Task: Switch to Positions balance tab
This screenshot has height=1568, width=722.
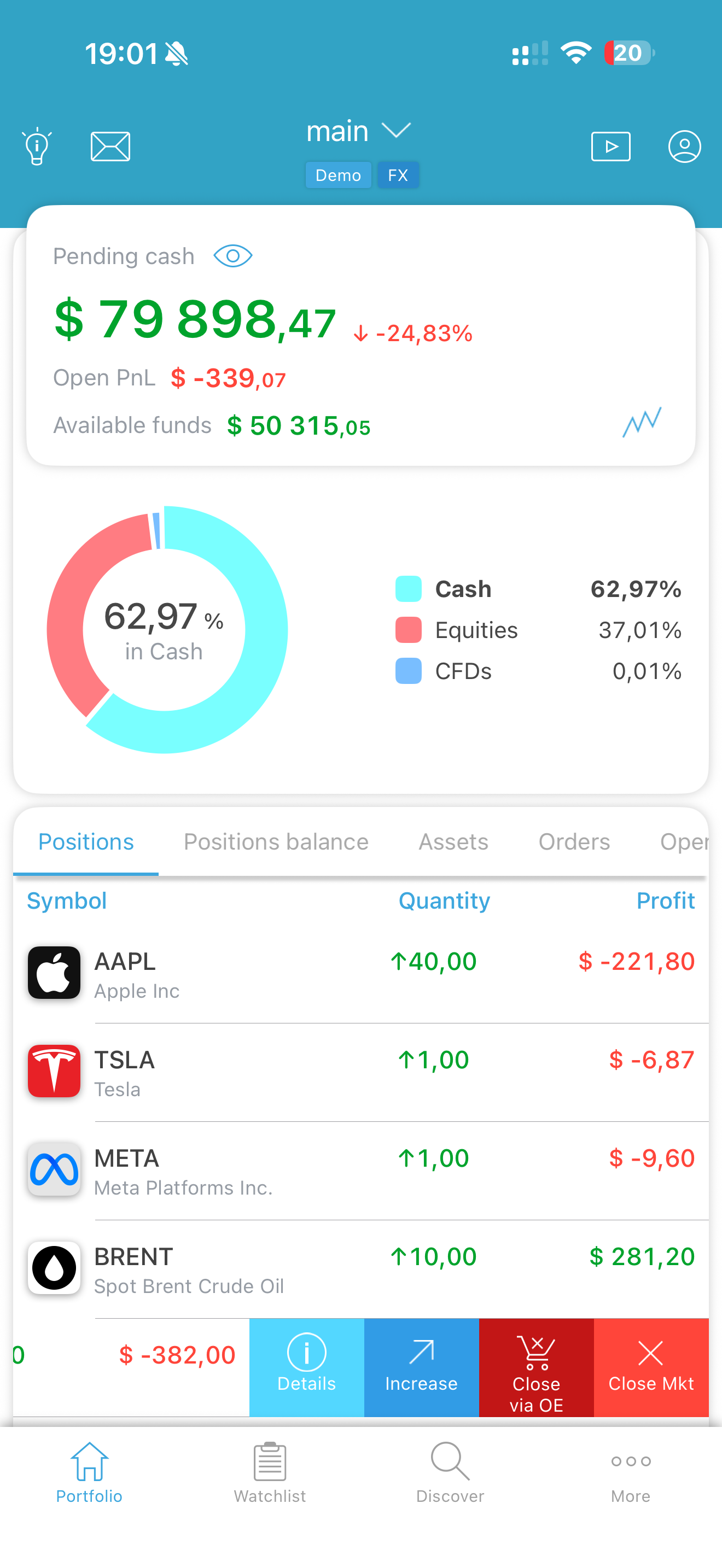Action: pos(276,842)
